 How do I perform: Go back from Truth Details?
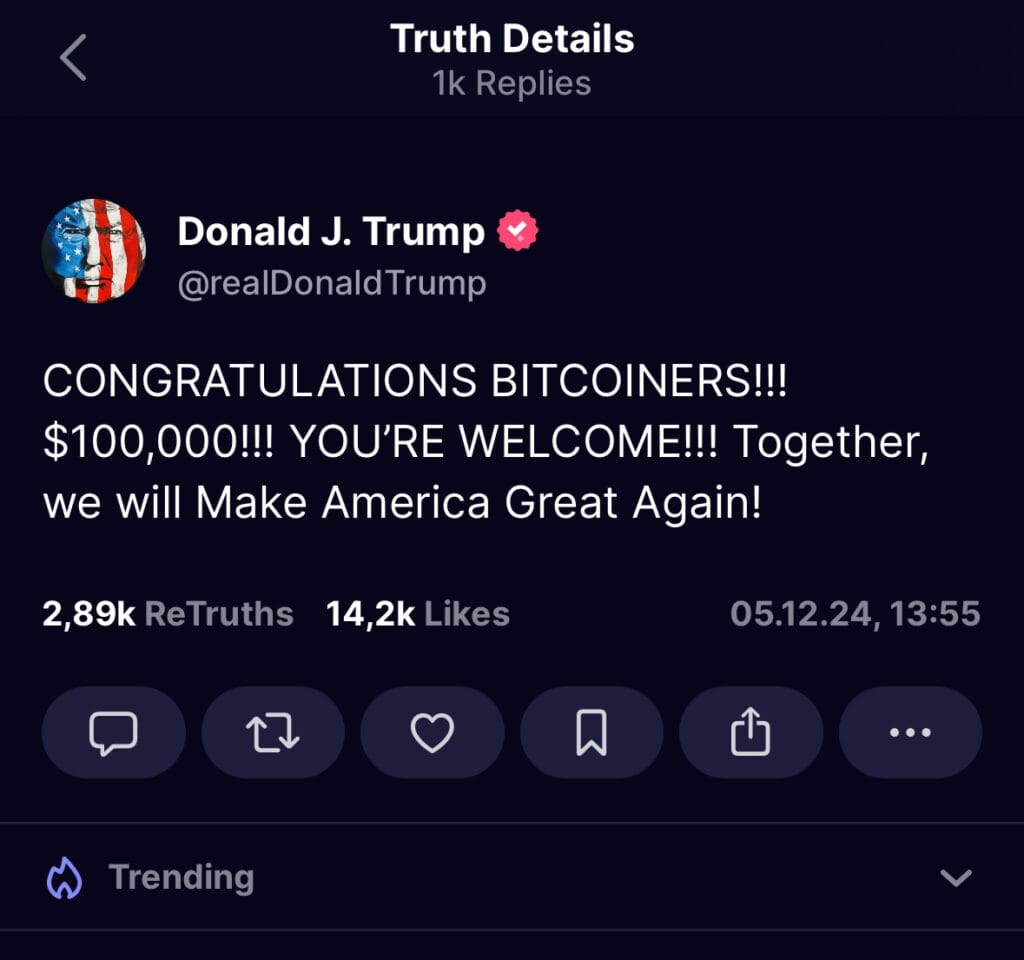(74, 58)
